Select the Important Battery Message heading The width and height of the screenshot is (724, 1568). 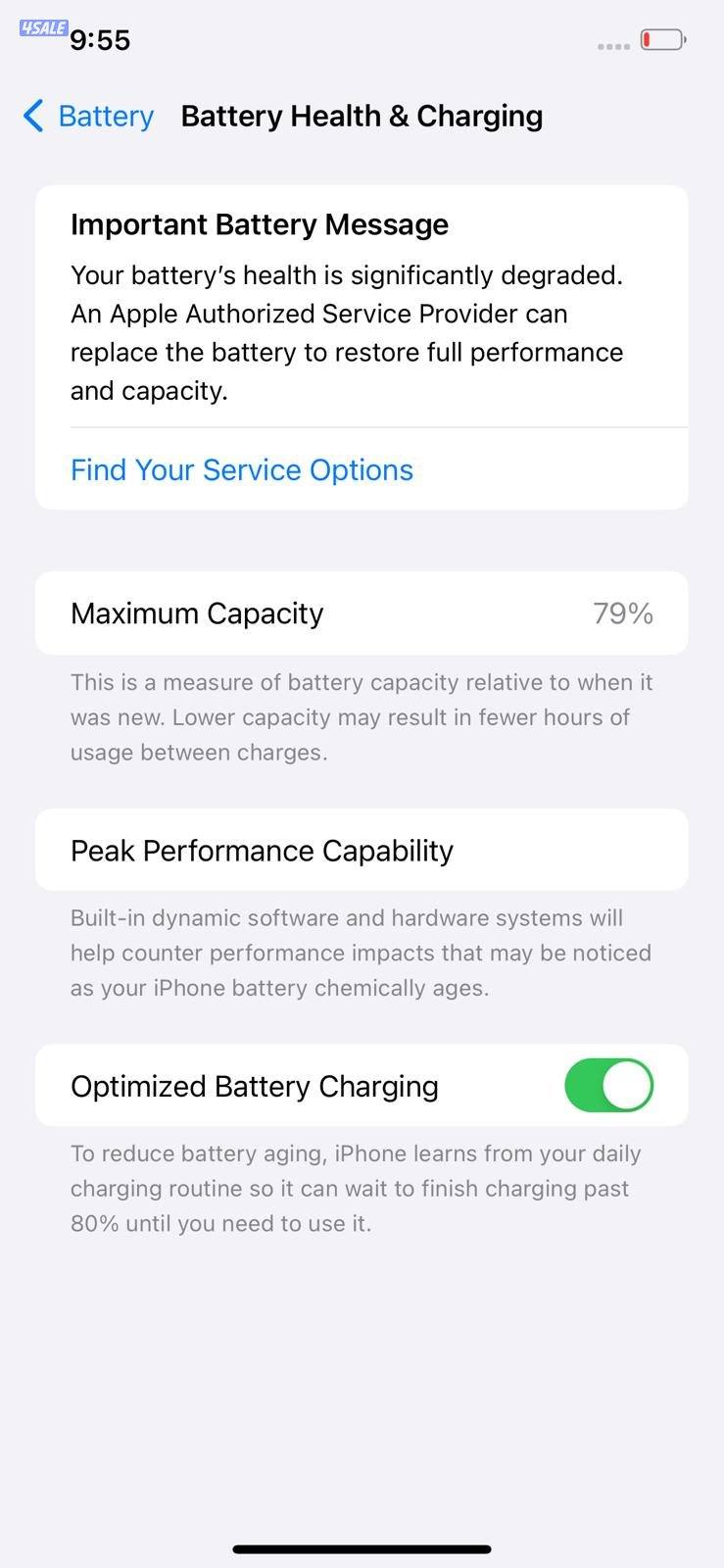click(259, 224)
